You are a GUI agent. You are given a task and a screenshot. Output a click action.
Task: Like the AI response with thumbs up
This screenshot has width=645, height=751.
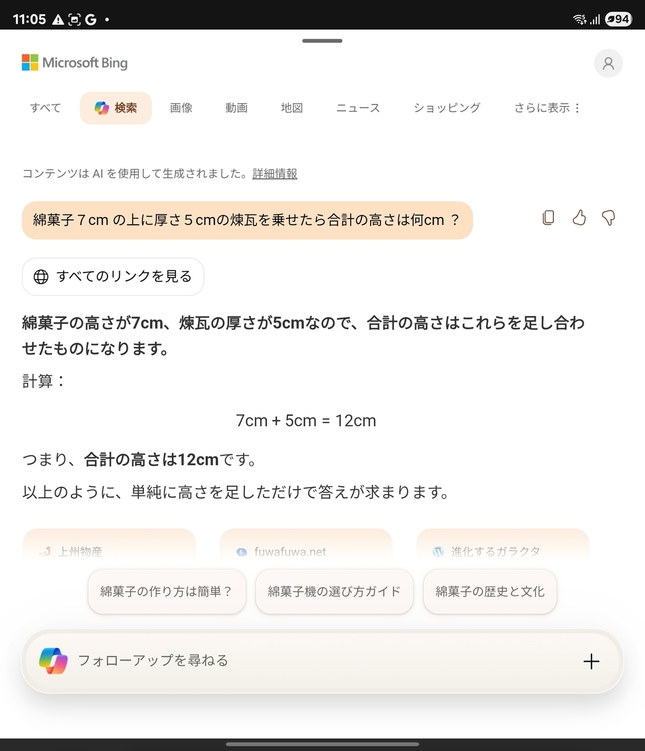coord(579,218)
